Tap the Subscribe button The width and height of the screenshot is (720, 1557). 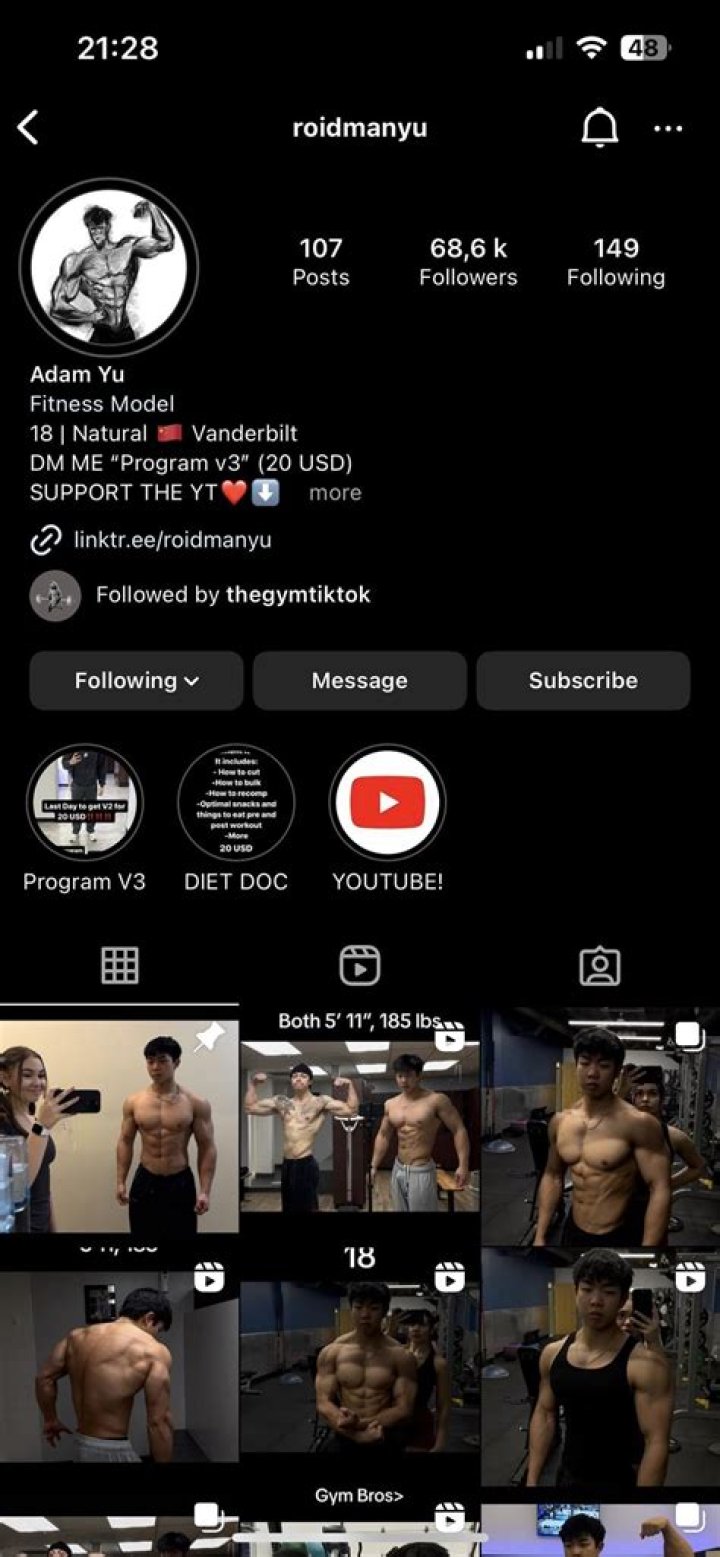582,681
